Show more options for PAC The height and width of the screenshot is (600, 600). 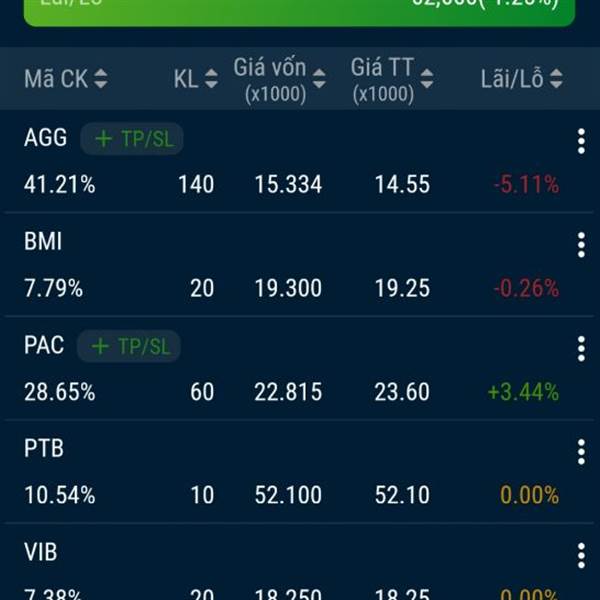click(581, 349)
